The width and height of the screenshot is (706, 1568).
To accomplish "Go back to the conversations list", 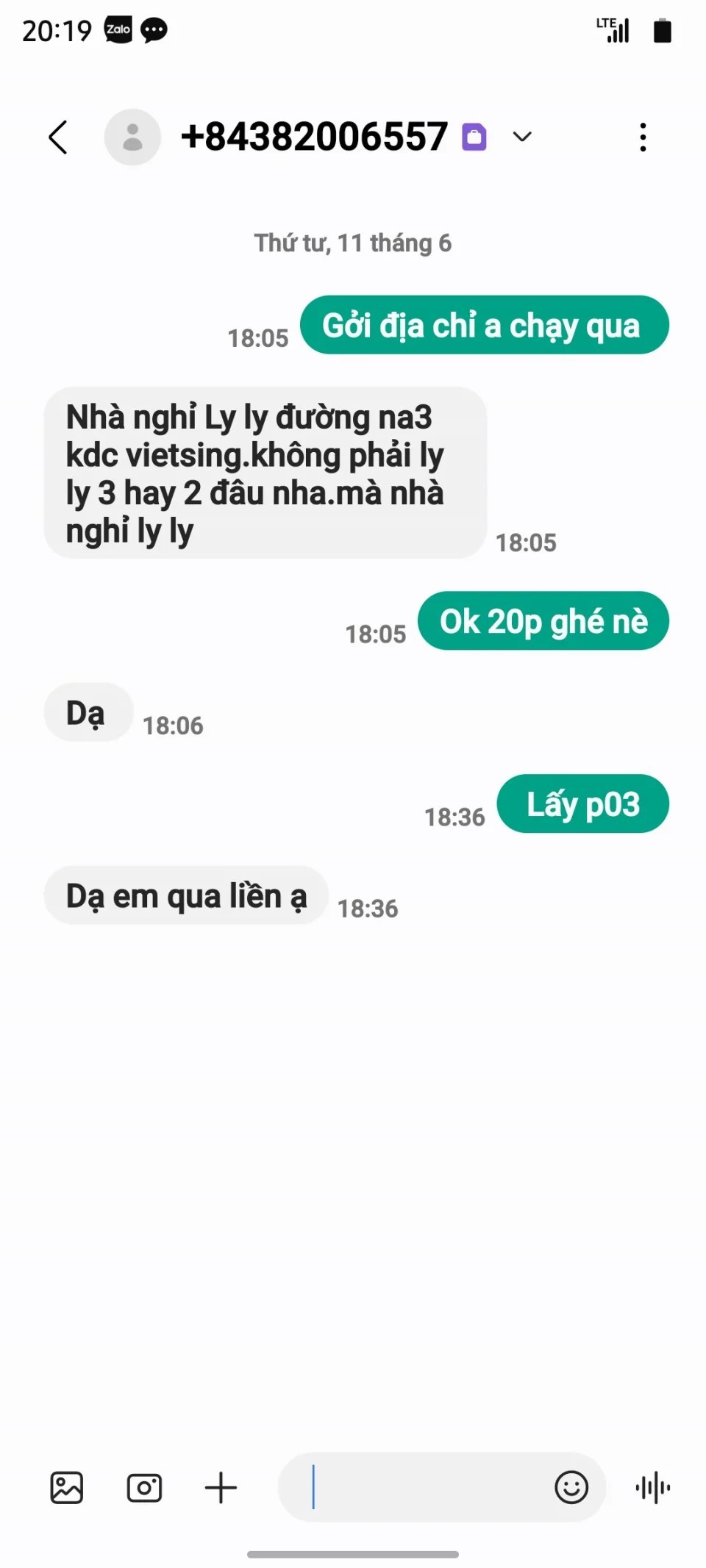I will pyautogui.click(x=58, y=137).
